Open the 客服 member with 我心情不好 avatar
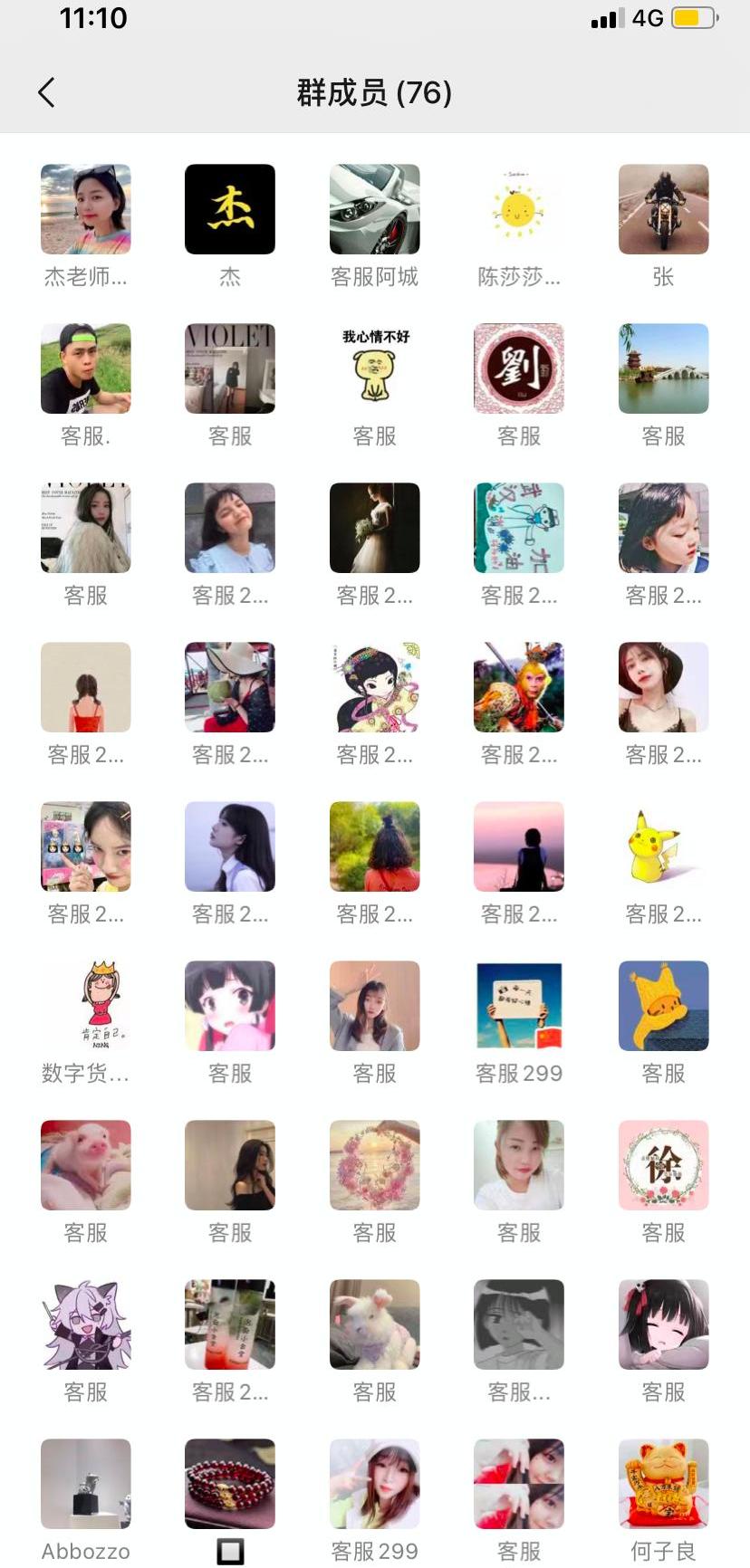Viewport: 750px width, 1568px height. point(374,368)
